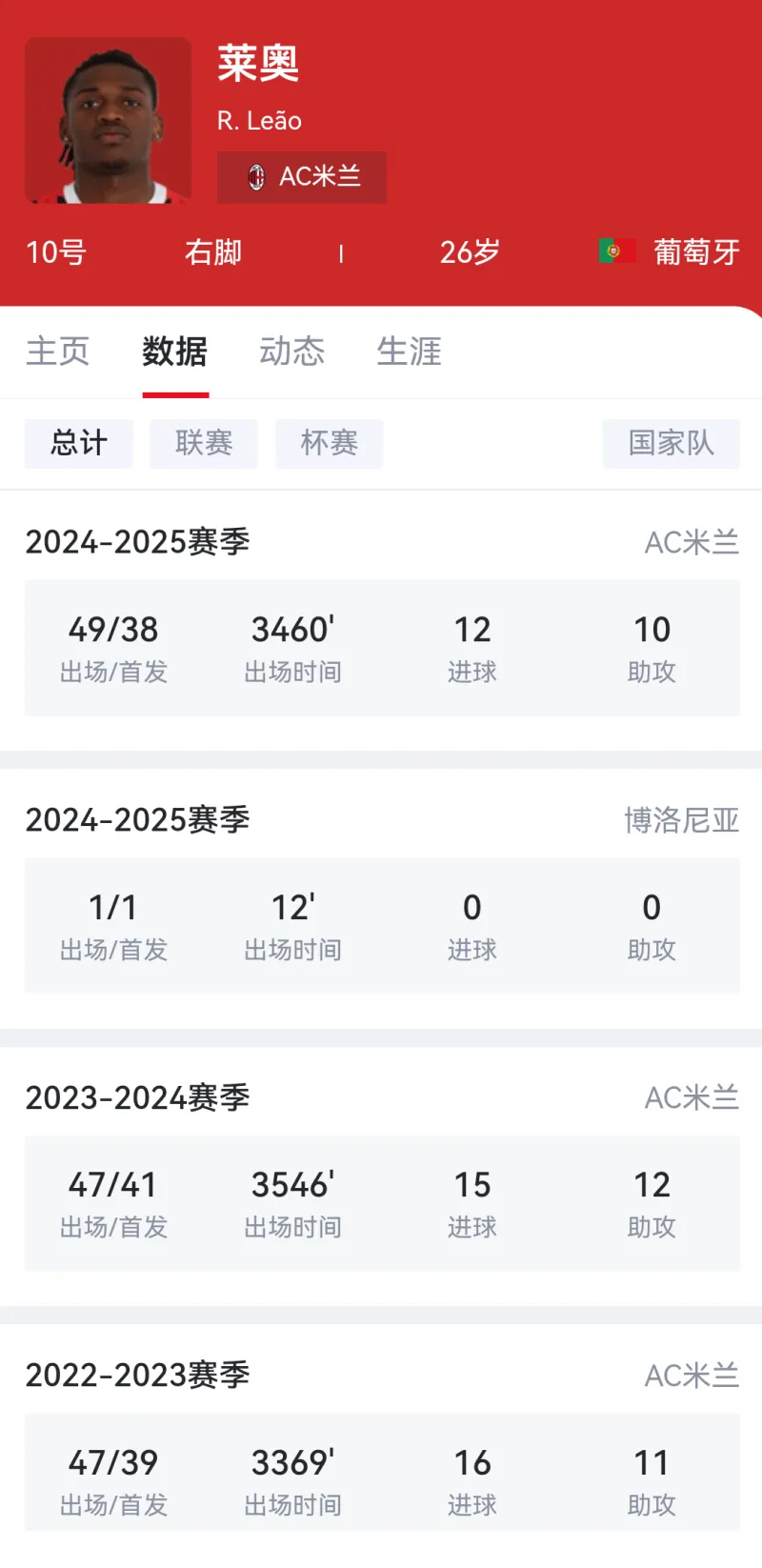Filter stats by 杯赛
The height and width of the screenshot is (1568, 762).
click(330, 443)
